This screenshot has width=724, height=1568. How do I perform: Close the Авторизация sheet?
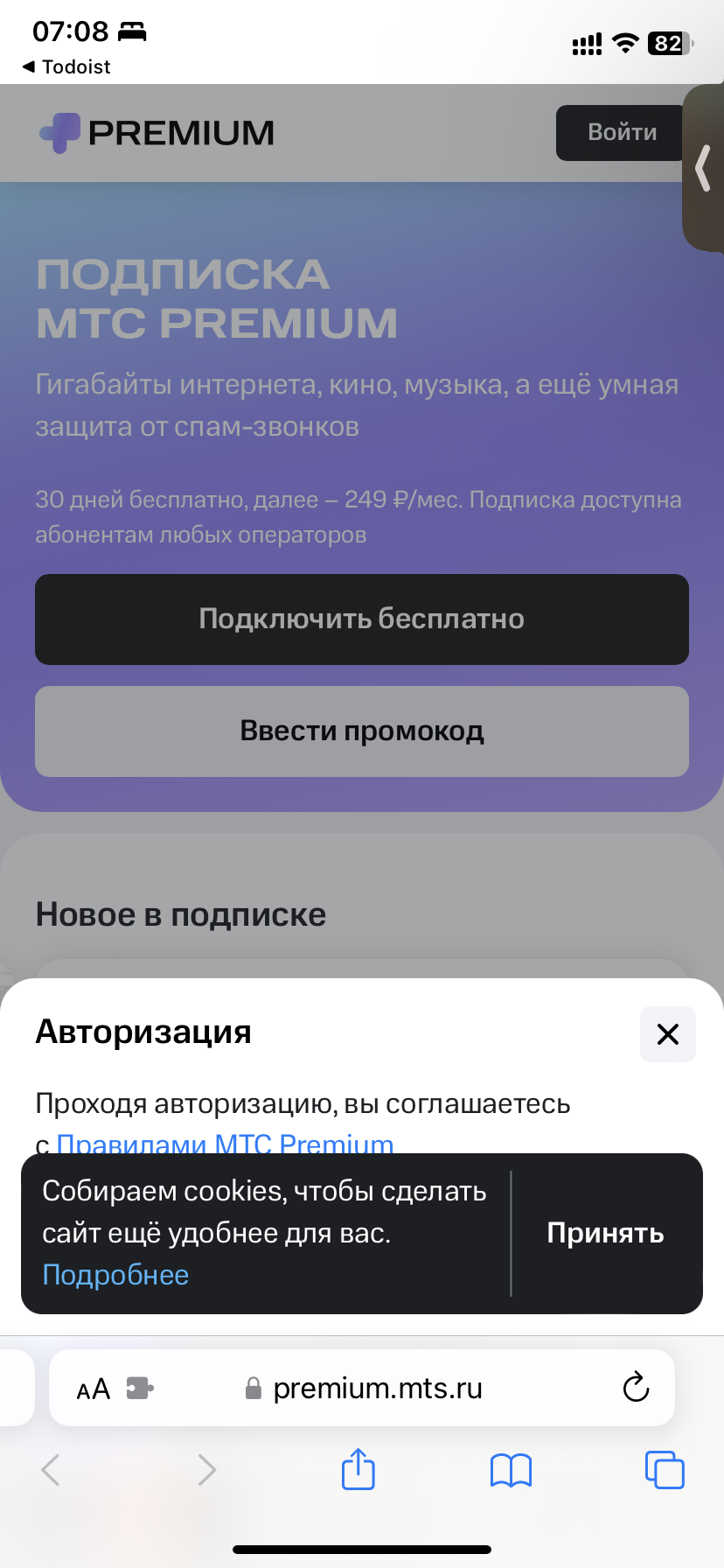point(667,1034)
